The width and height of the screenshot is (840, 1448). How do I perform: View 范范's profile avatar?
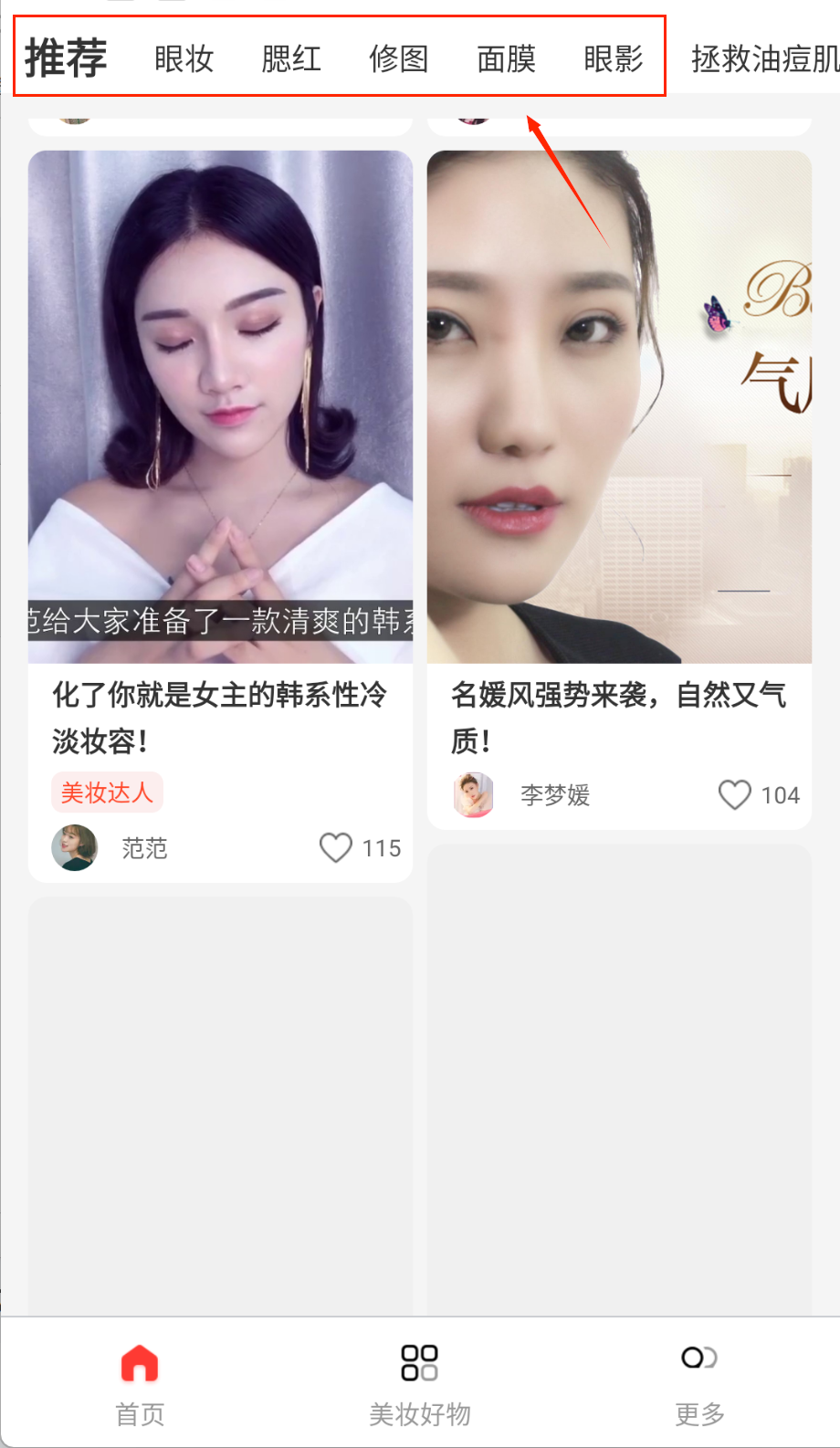[x=75, y=848]
